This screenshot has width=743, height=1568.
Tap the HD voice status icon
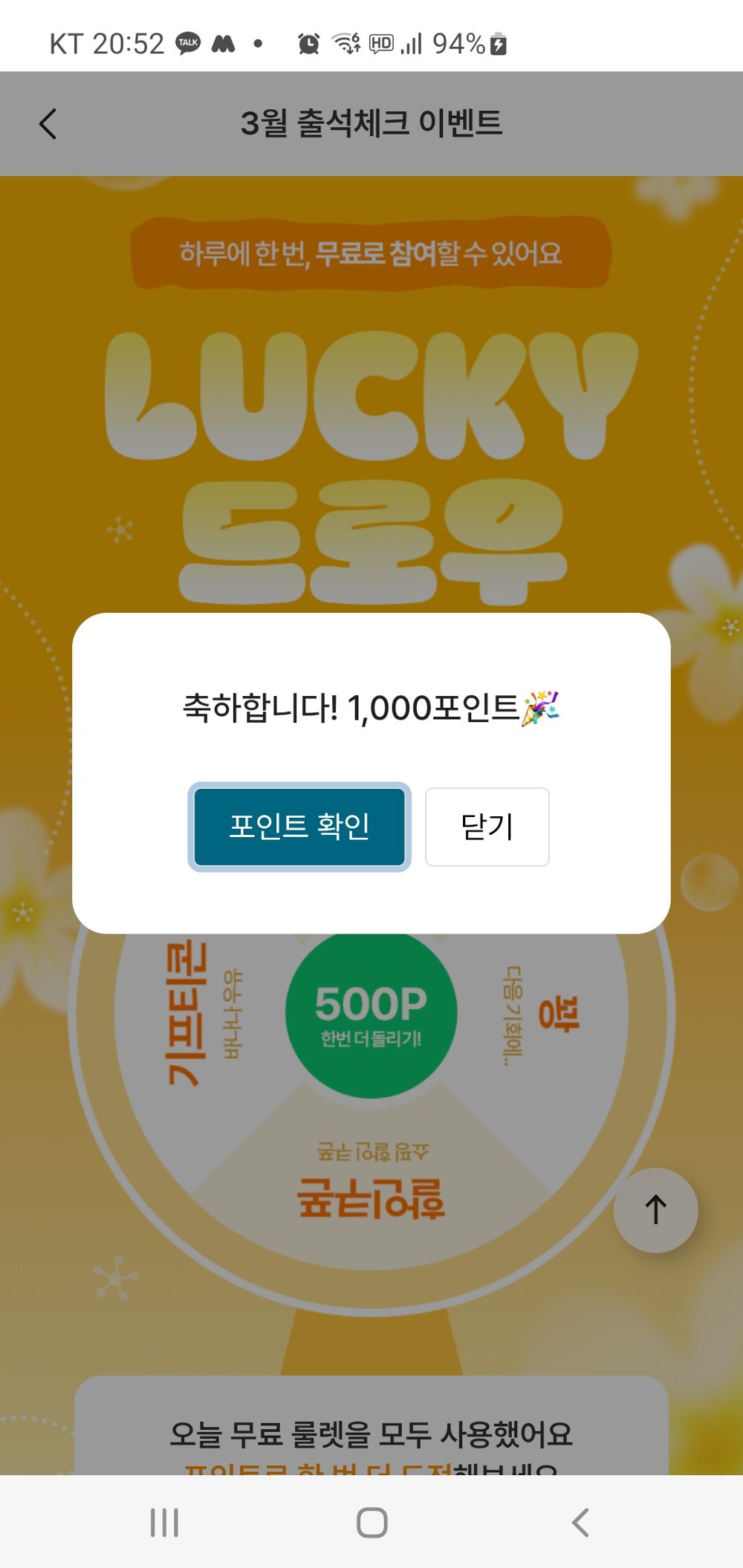pos(380,43)
